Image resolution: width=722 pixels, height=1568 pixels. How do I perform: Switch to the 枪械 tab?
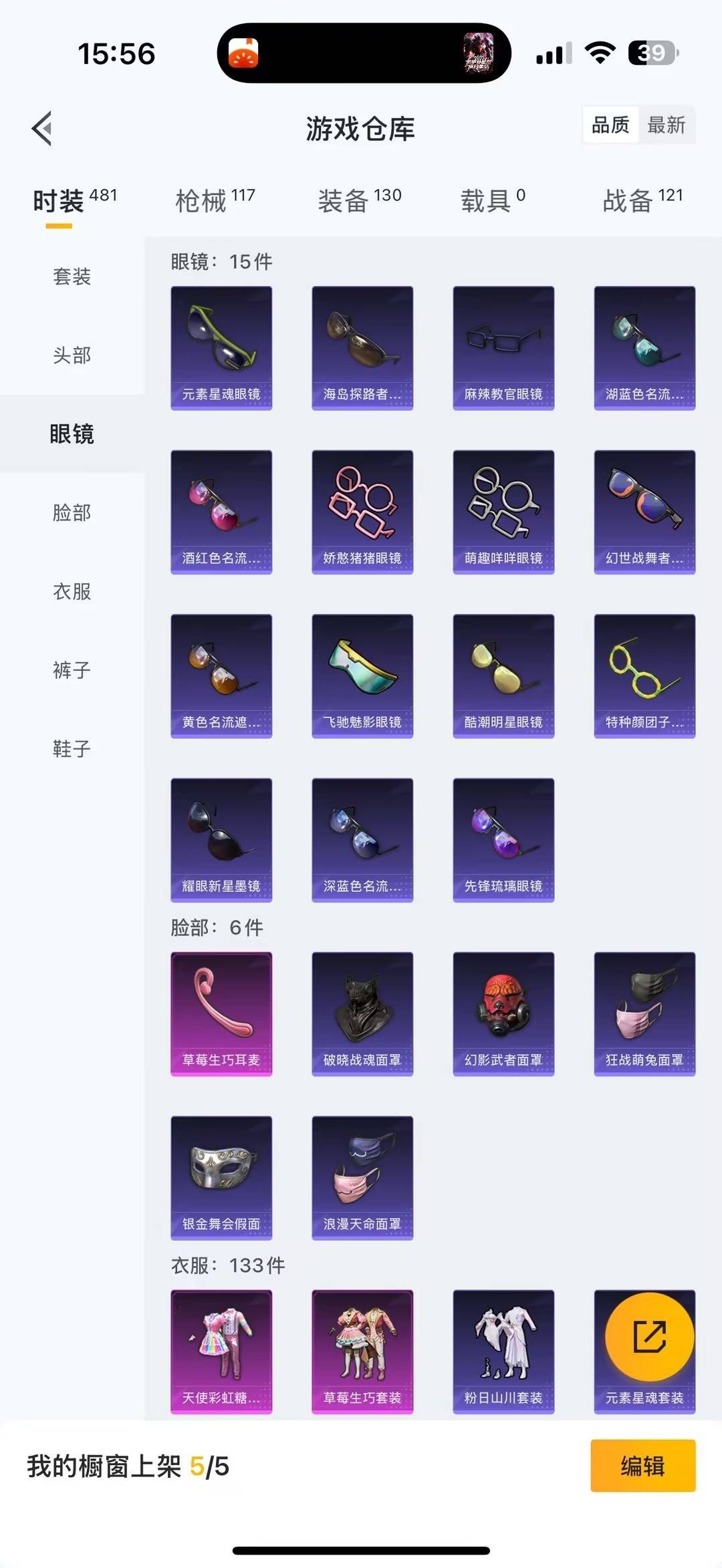coord(215,200)
